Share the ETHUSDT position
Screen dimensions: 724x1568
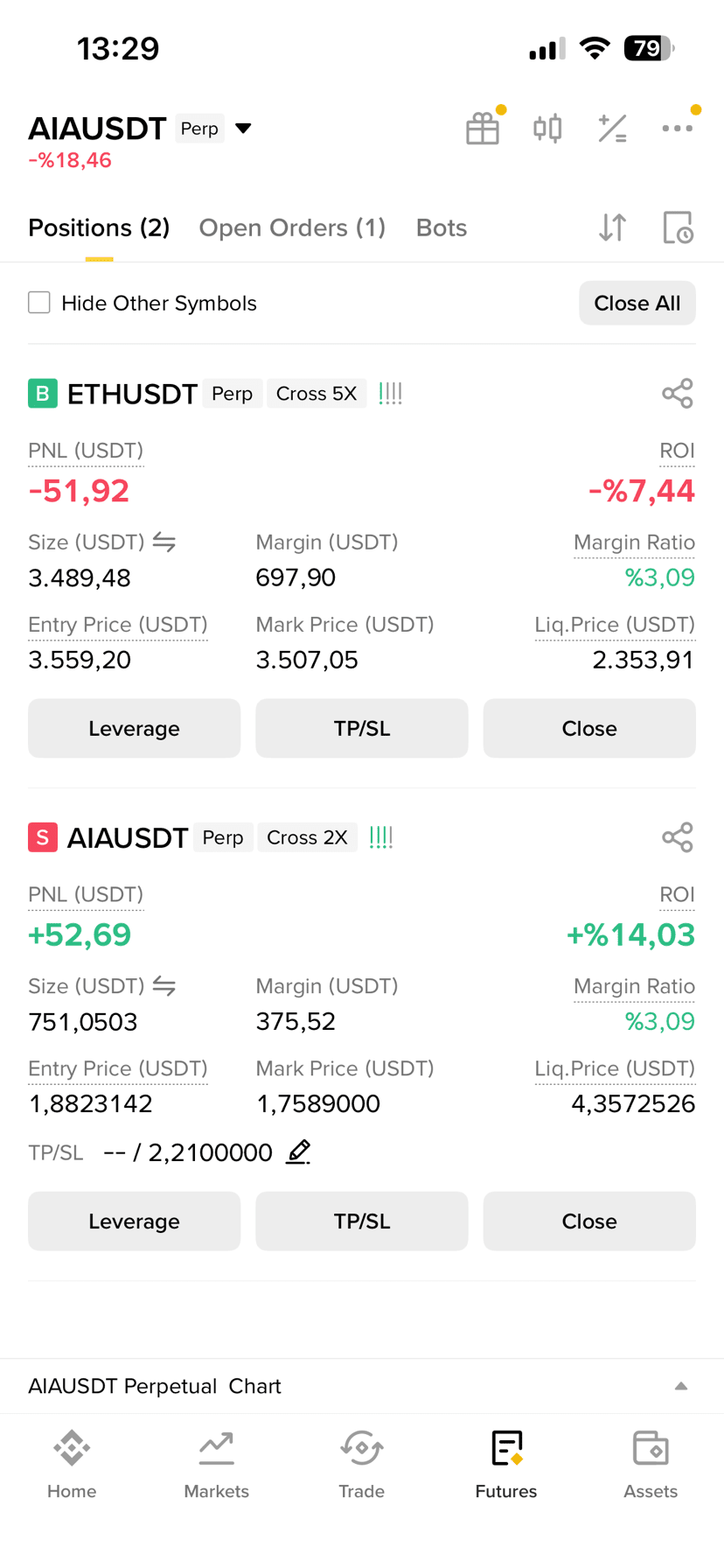[678, 394]
